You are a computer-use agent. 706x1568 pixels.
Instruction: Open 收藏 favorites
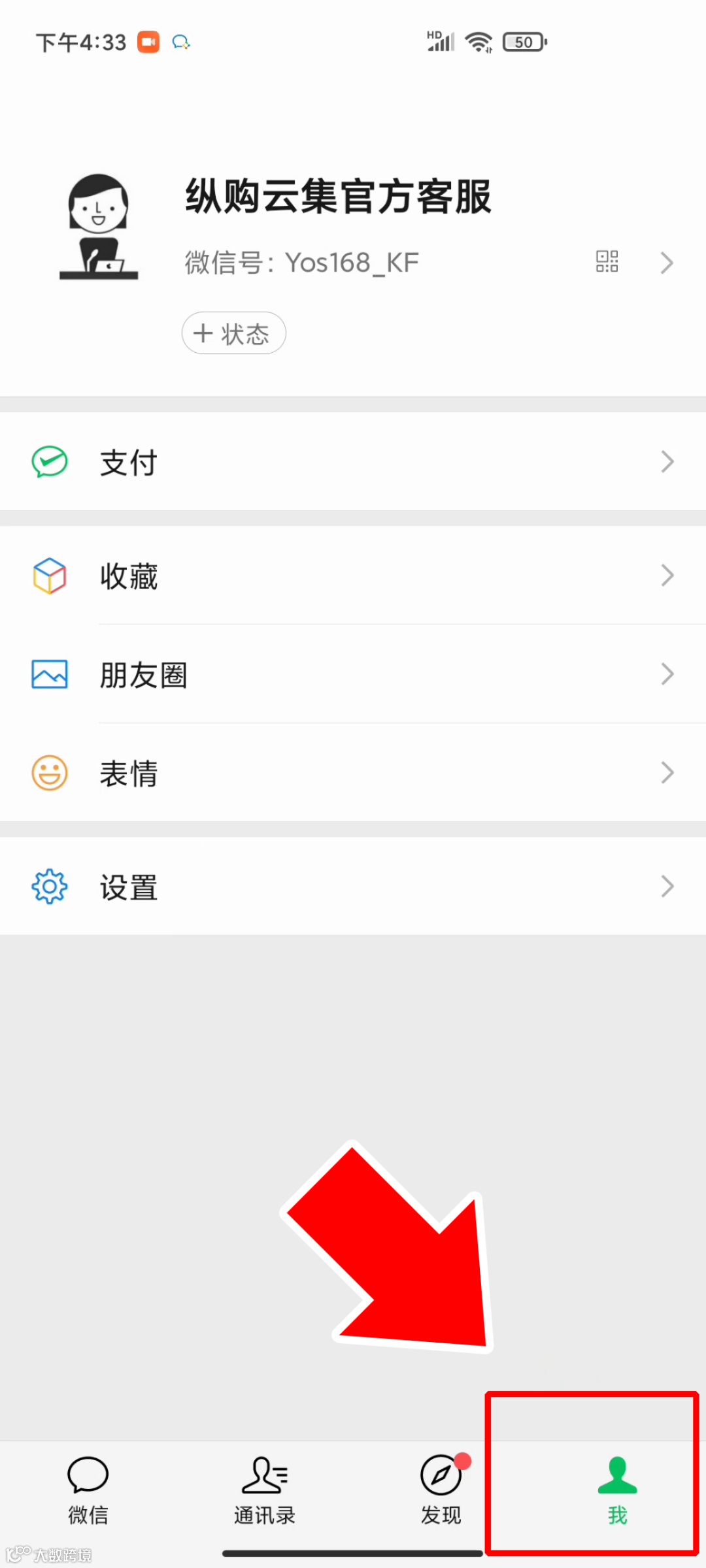tap(353, 576)
